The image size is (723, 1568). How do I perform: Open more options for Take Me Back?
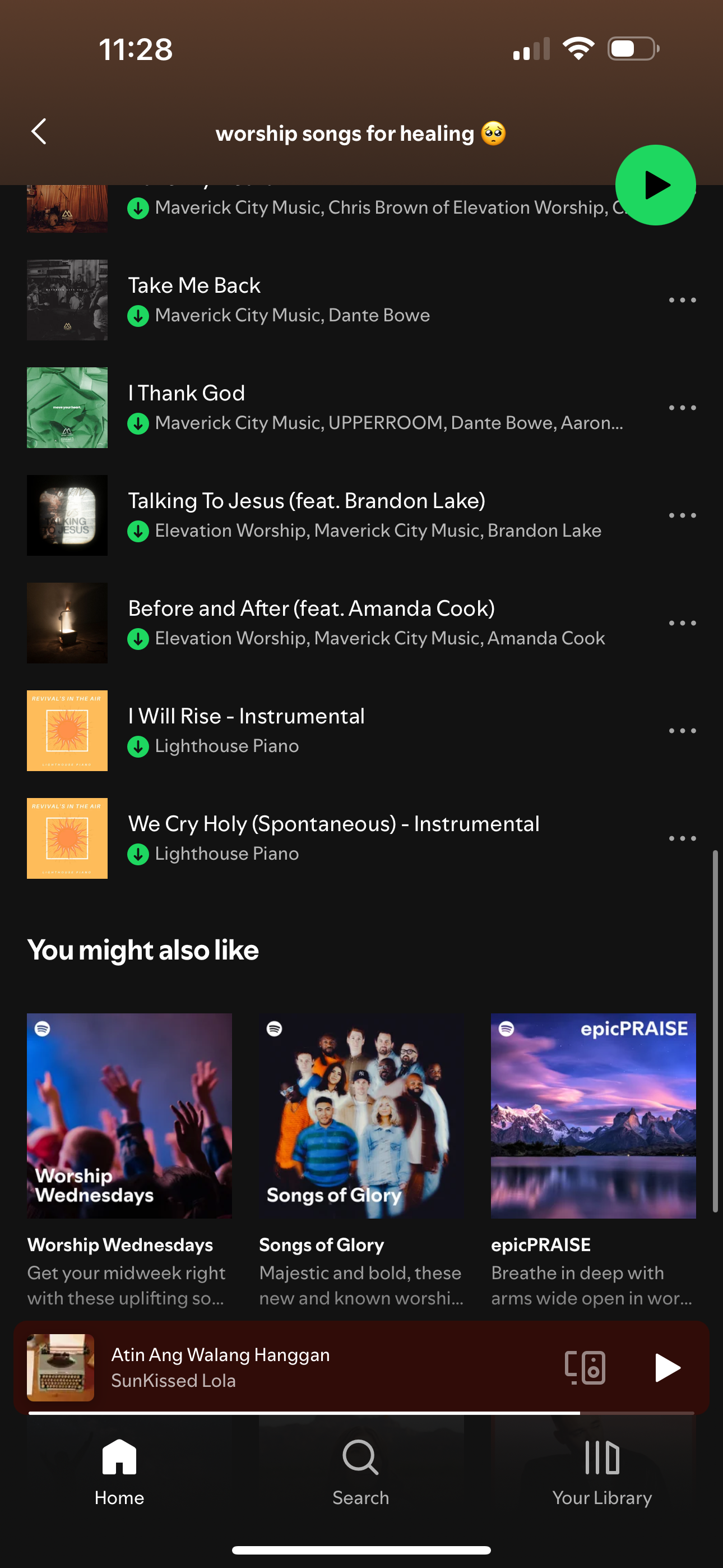point(682,300)
